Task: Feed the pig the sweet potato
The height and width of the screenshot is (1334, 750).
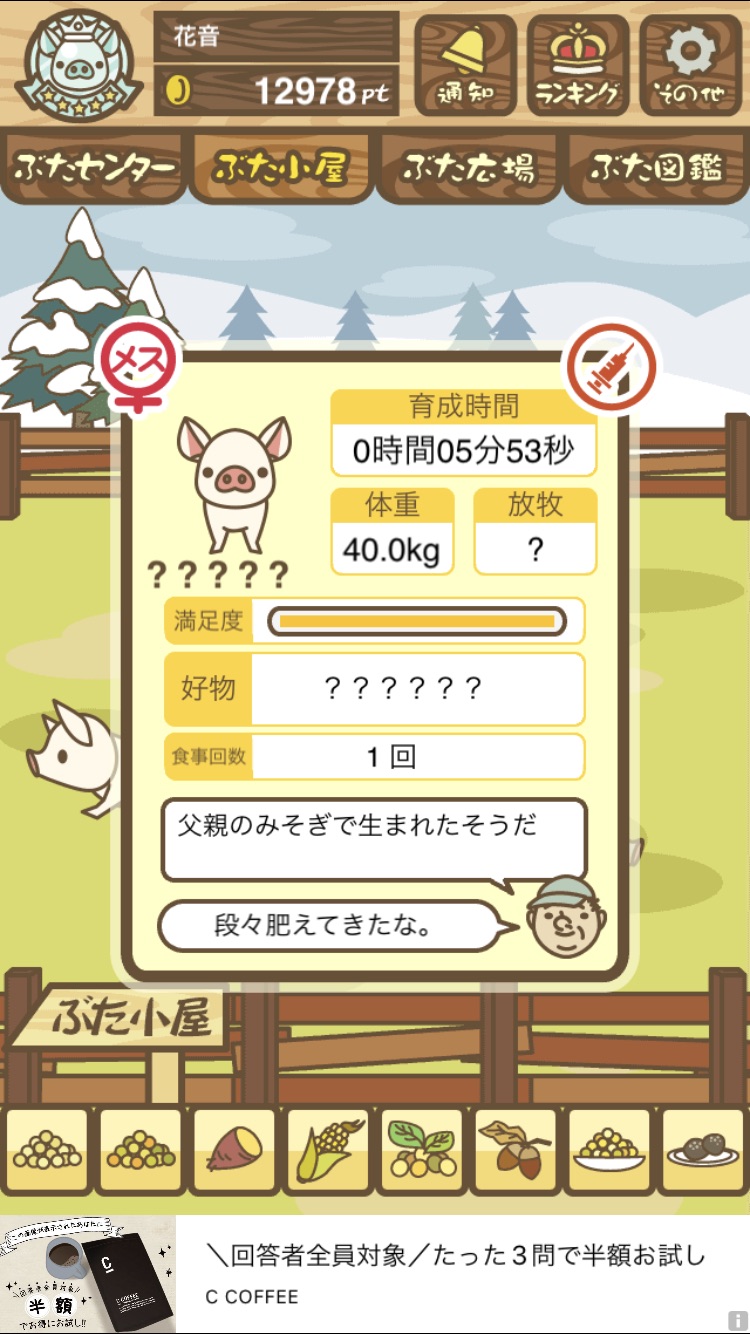Action: coord(234,1151)
